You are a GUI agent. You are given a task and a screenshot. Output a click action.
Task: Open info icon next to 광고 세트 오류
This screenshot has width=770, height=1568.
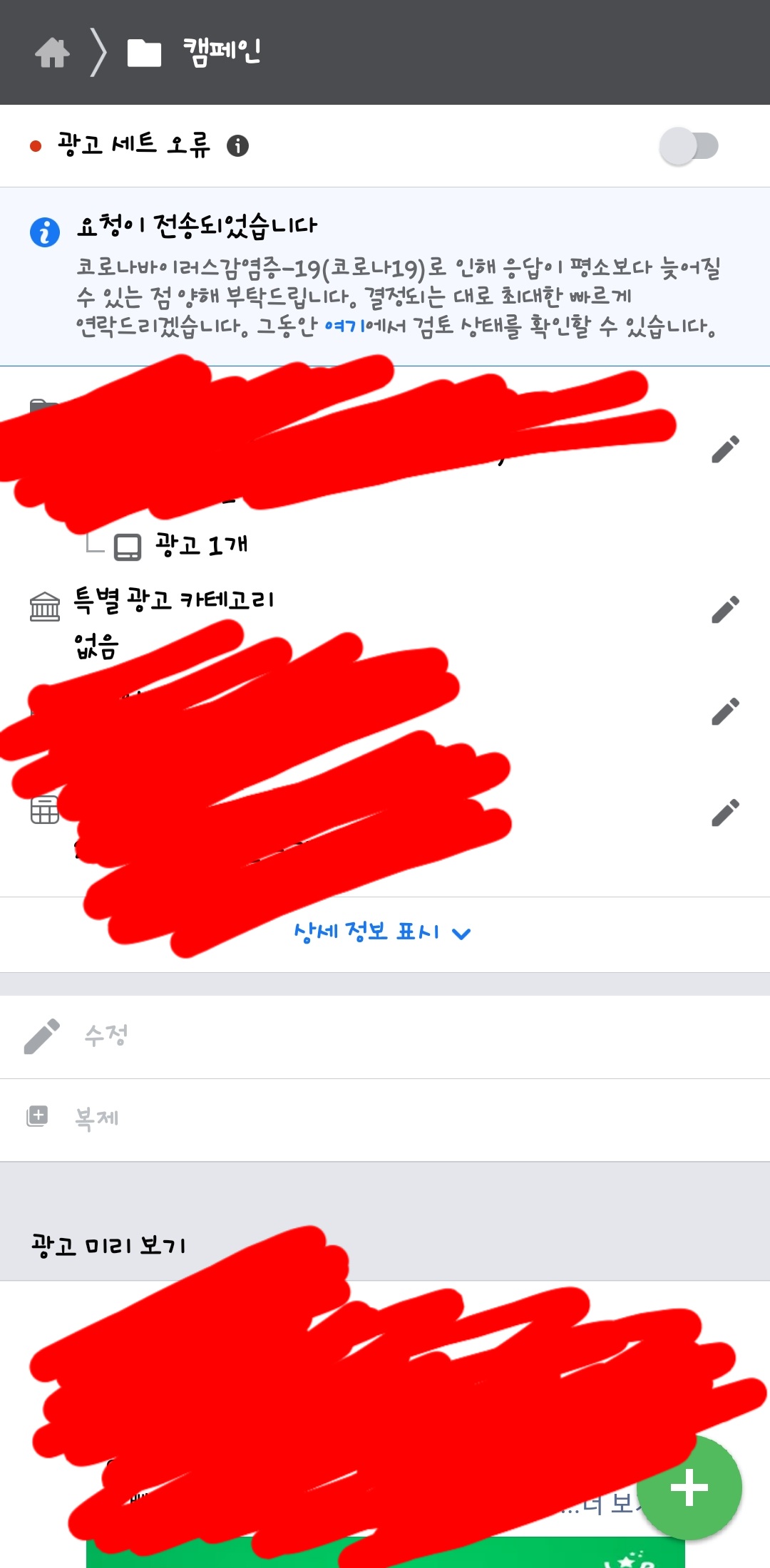[x=237, y=145]
